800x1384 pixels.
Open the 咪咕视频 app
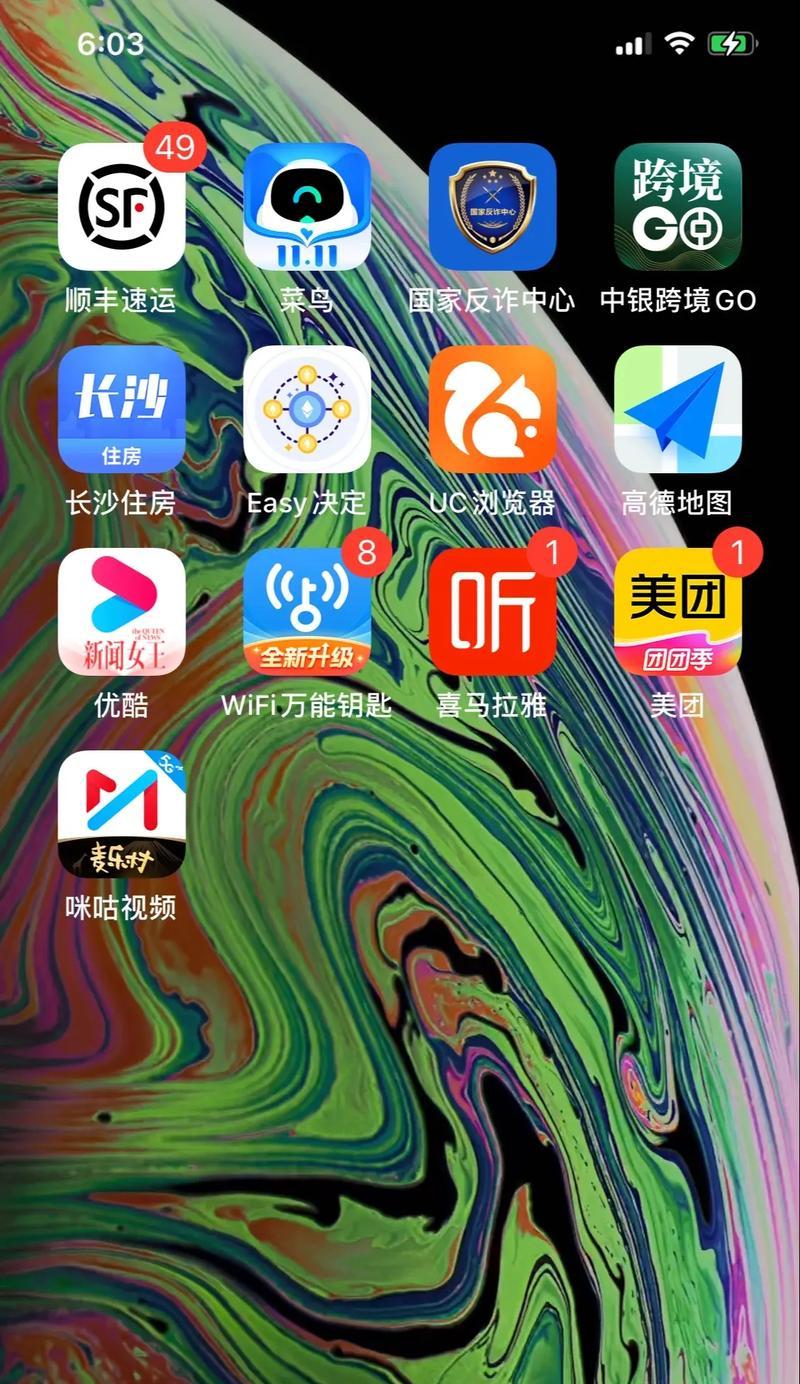121,814
